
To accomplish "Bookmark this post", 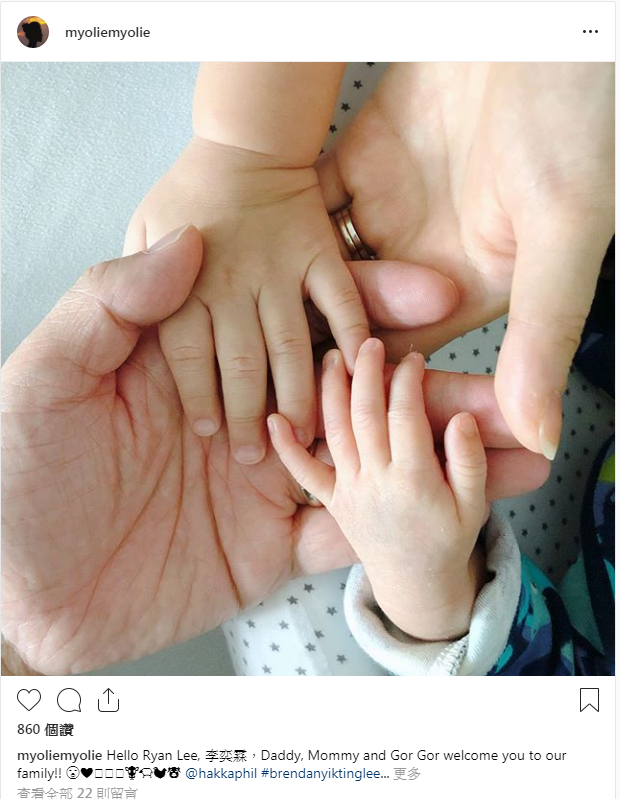I will 589,700.
